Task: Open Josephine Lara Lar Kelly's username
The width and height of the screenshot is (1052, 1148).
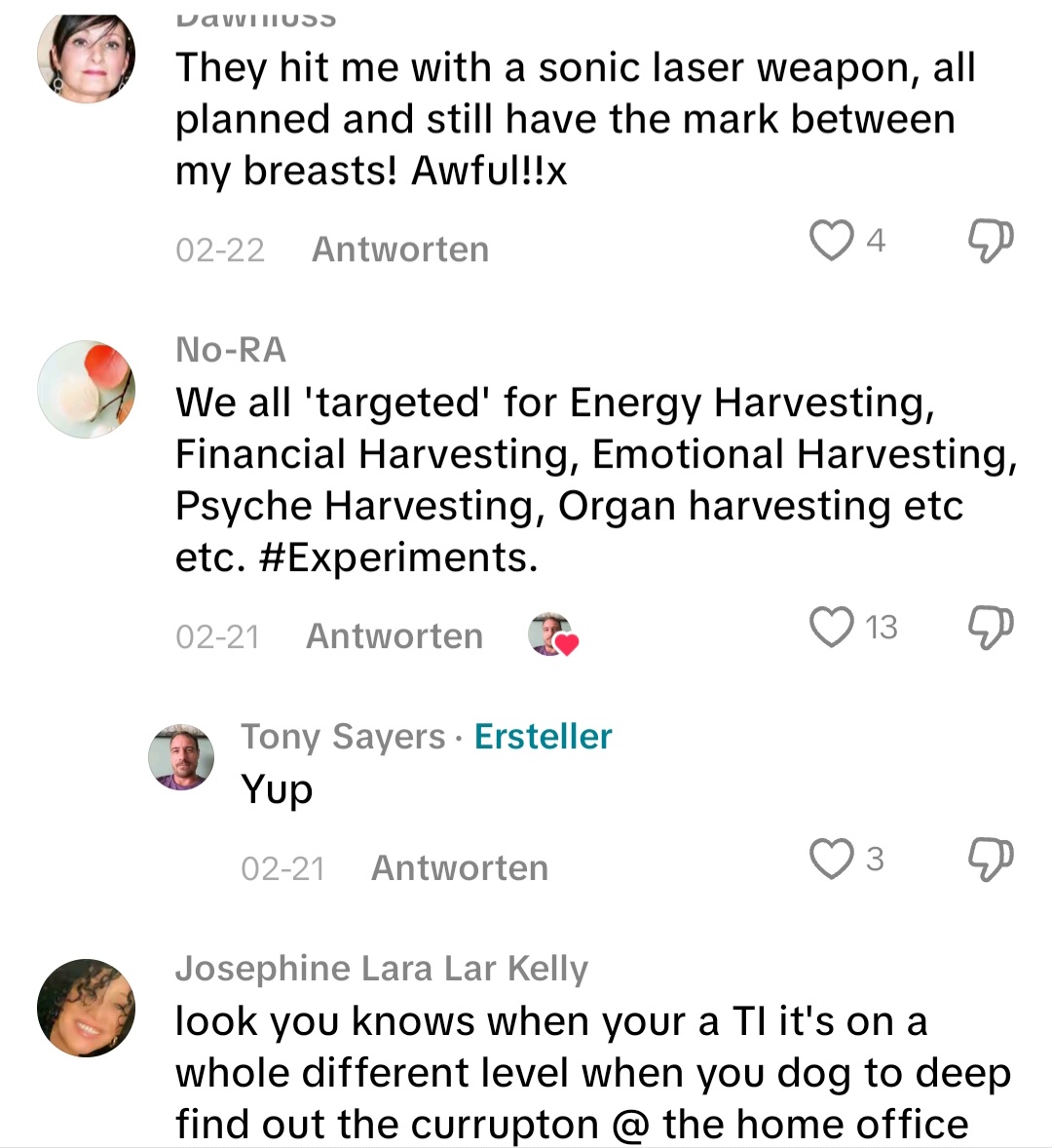Action: 382,969
